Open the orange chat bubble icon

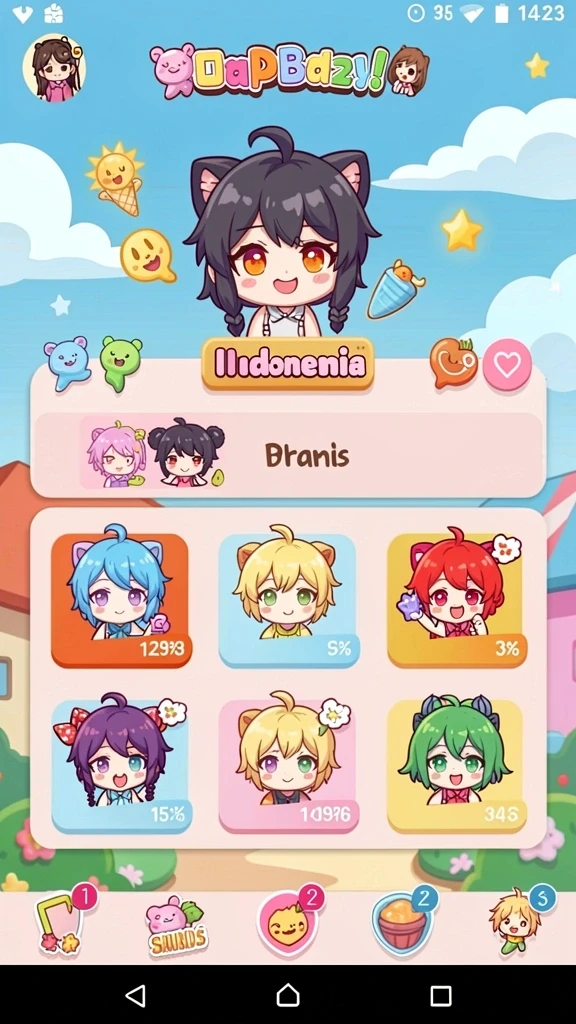454,362
